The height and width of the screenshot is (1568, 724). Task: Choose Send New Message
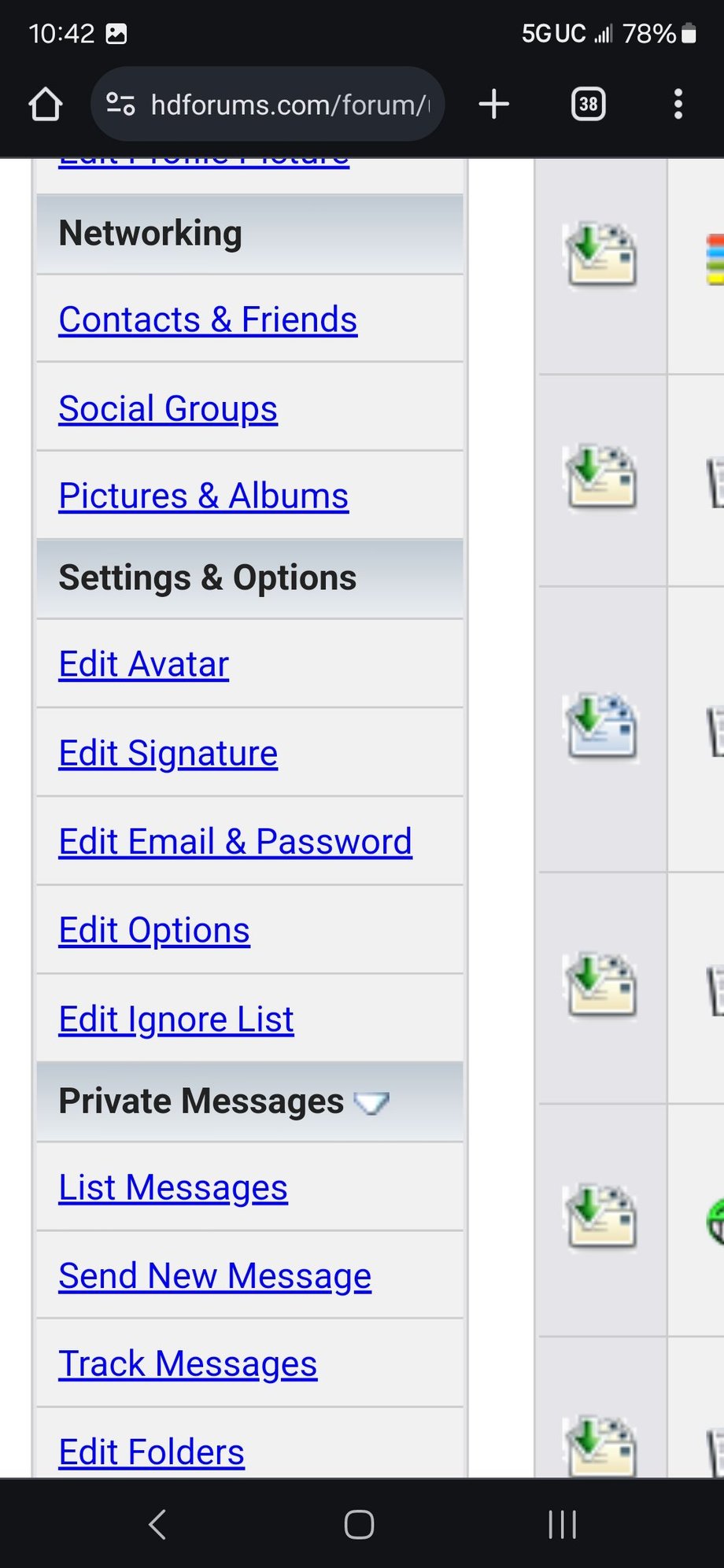pyautogui.click(x=214, y=1275)
